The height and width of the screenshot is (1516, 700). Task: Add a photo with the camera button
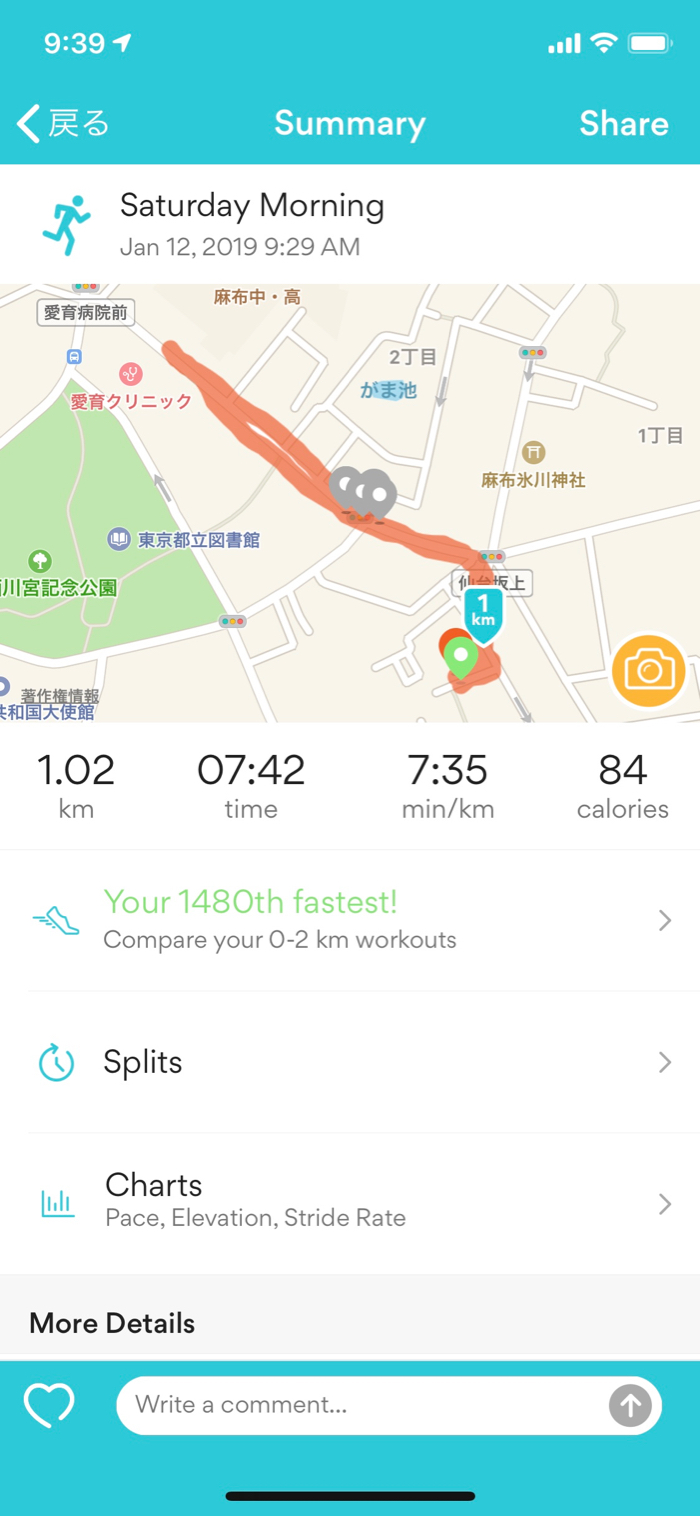pyautogui.click(x=649, y=670)
